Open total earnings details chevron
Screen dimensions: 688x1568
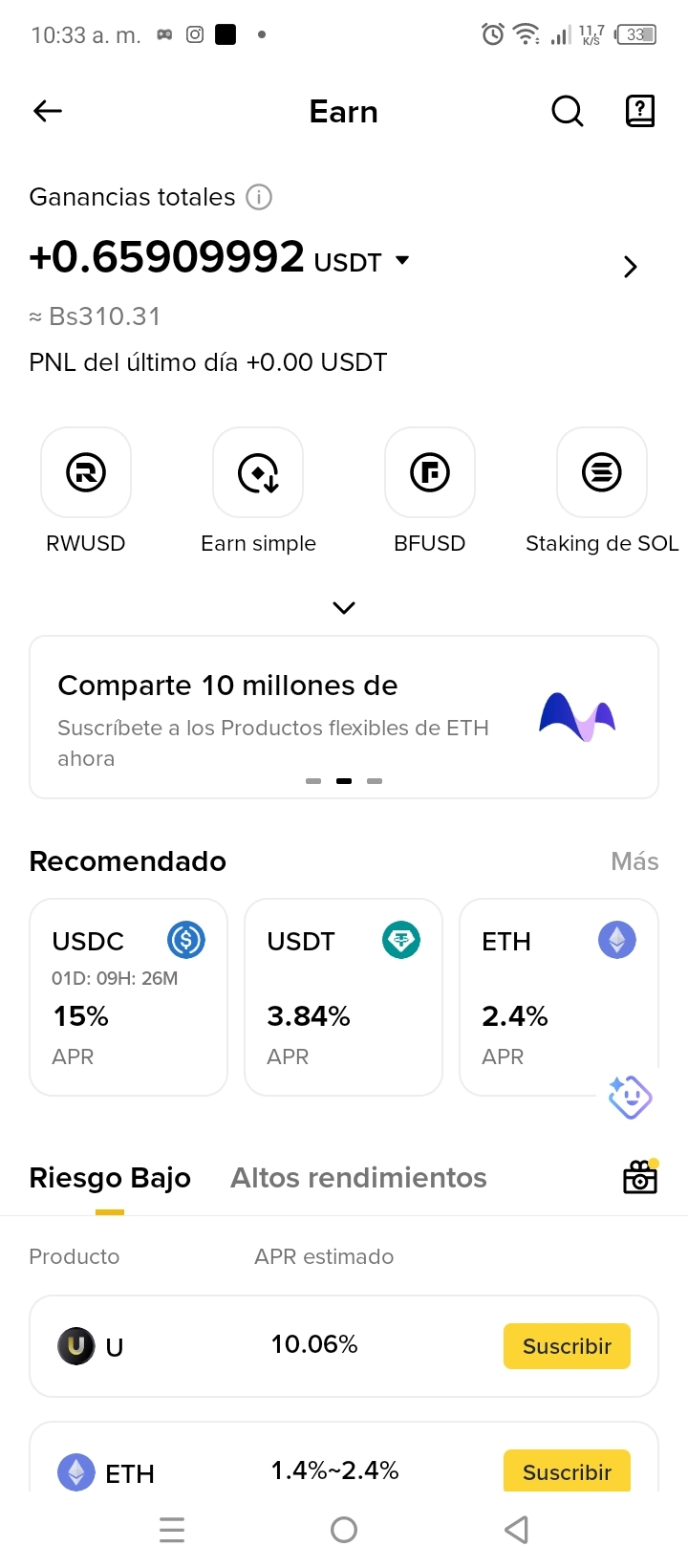(630, 267)
